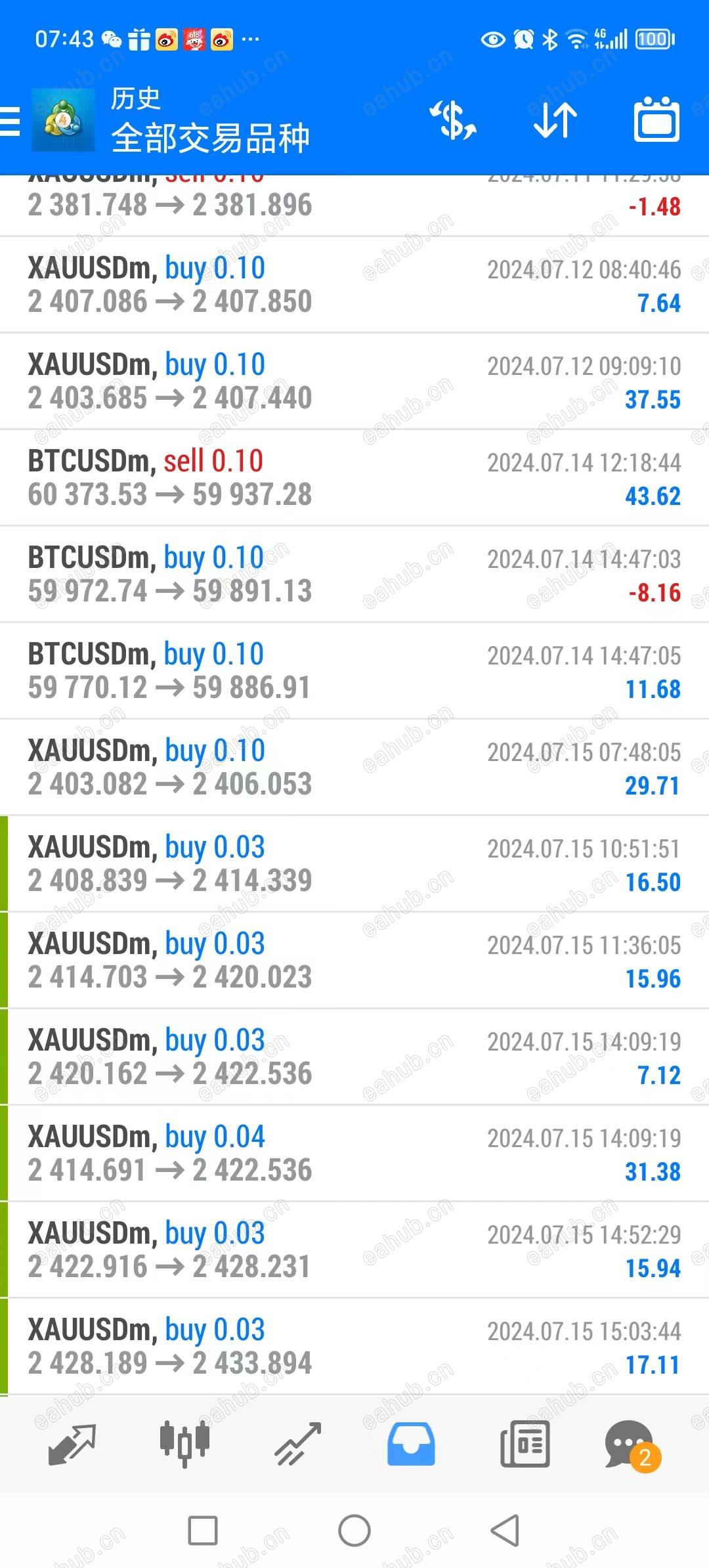Switch to the Quotes tab
The height and width of the screenshot is (1568, 709).
click(72, 1443)
